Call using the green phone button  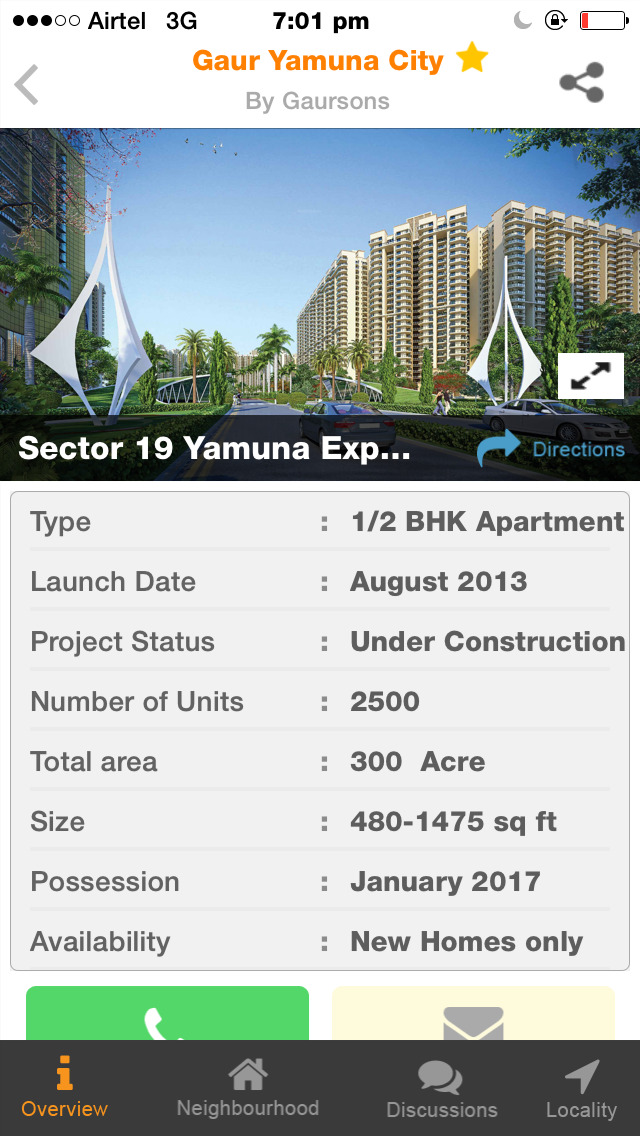[167, 1014]
